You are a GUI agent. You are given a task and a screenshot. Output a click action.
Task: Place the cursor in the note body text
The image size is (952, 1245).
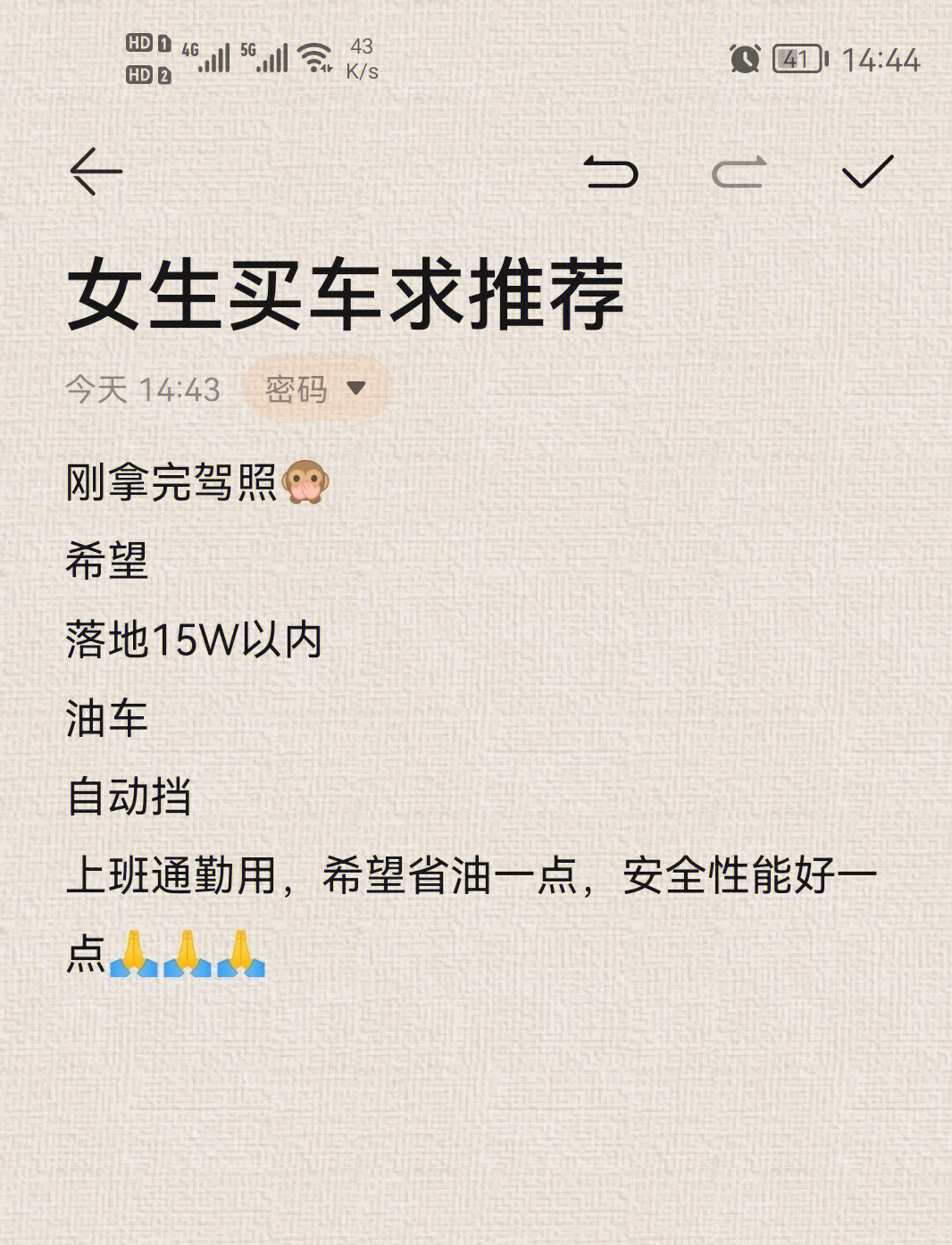470,875
